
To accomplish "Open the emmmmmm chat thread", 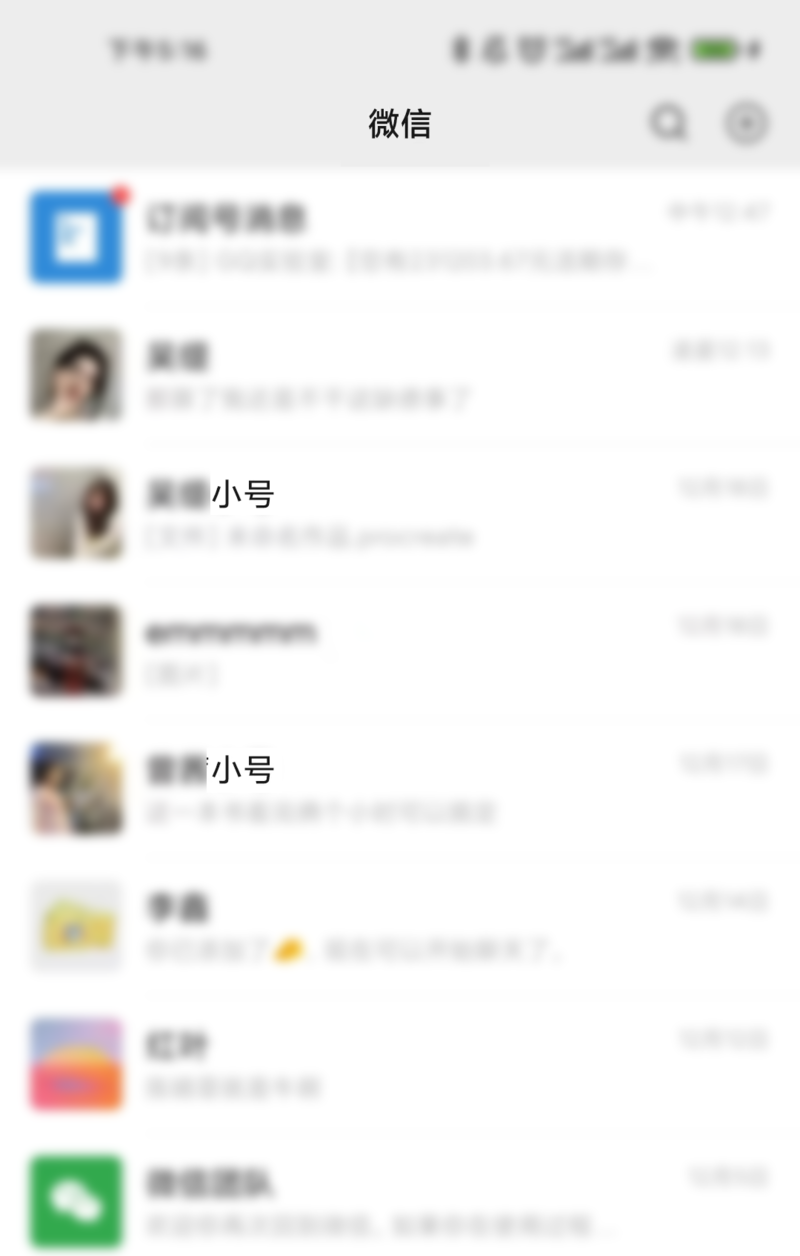I will (400, 651).
